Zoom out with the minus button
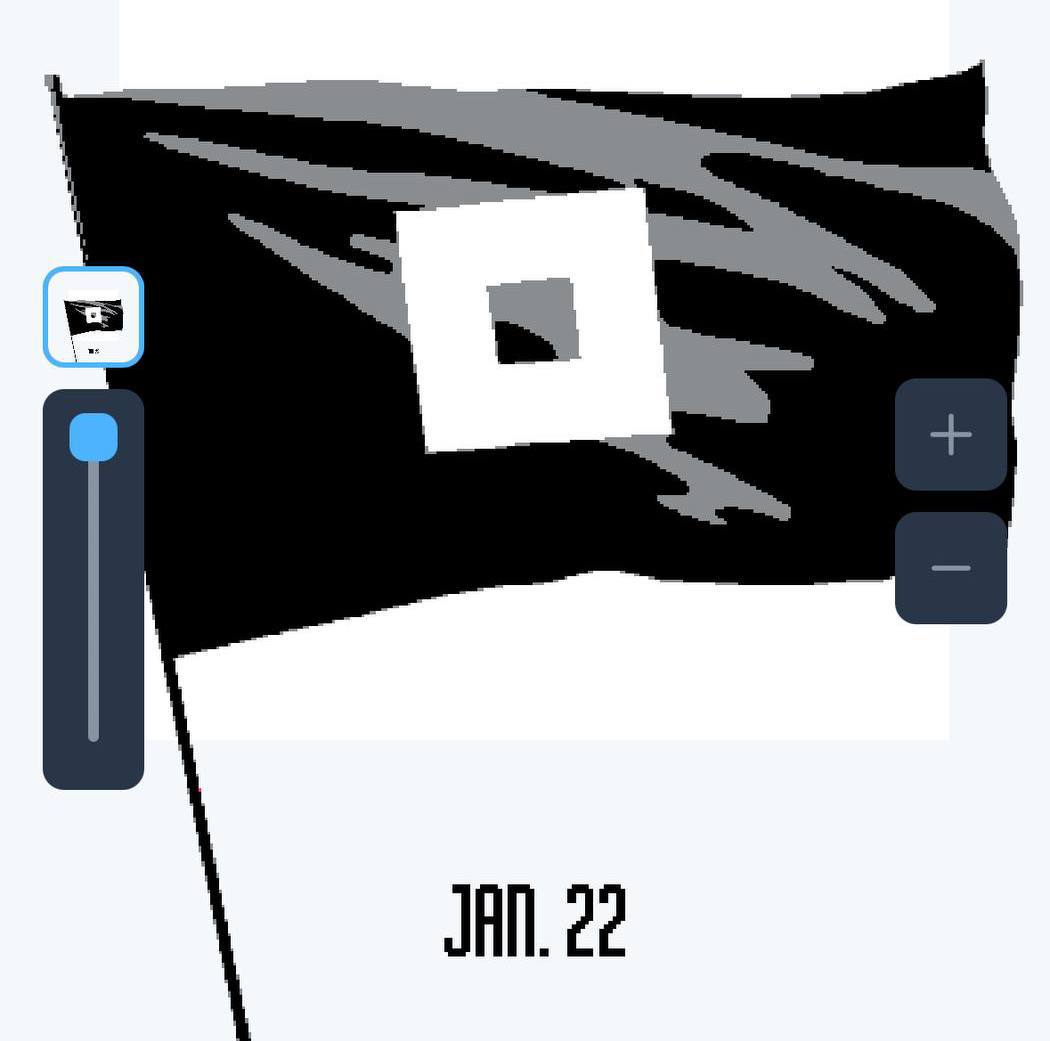This screenshot has height=1041, width=1050. tap(950, 568)
